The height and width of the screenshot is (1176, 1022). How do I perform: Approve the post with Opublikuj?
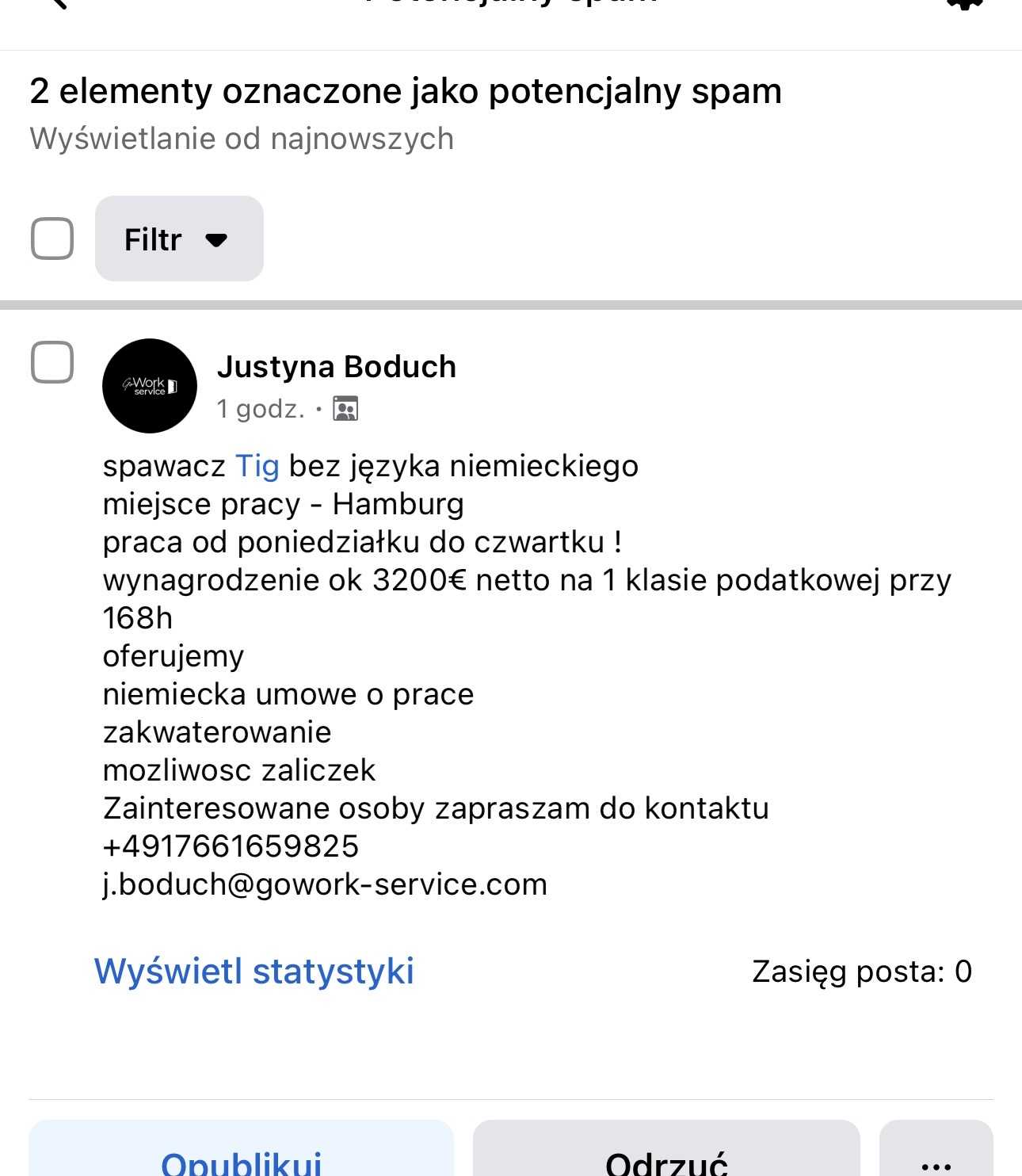coord(241,1159)
